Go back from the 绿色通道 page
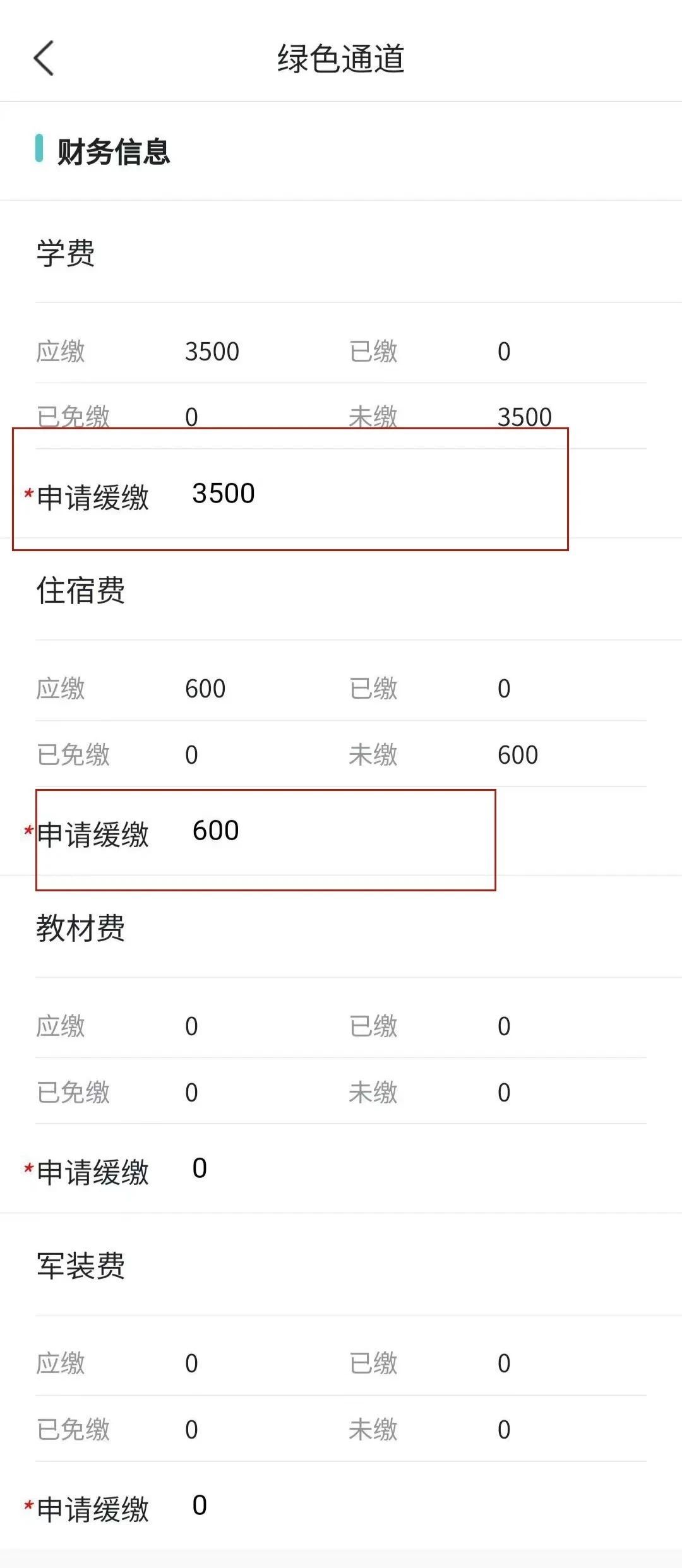The width and height of the screenshot is (682, 1568). coord(44,58)
